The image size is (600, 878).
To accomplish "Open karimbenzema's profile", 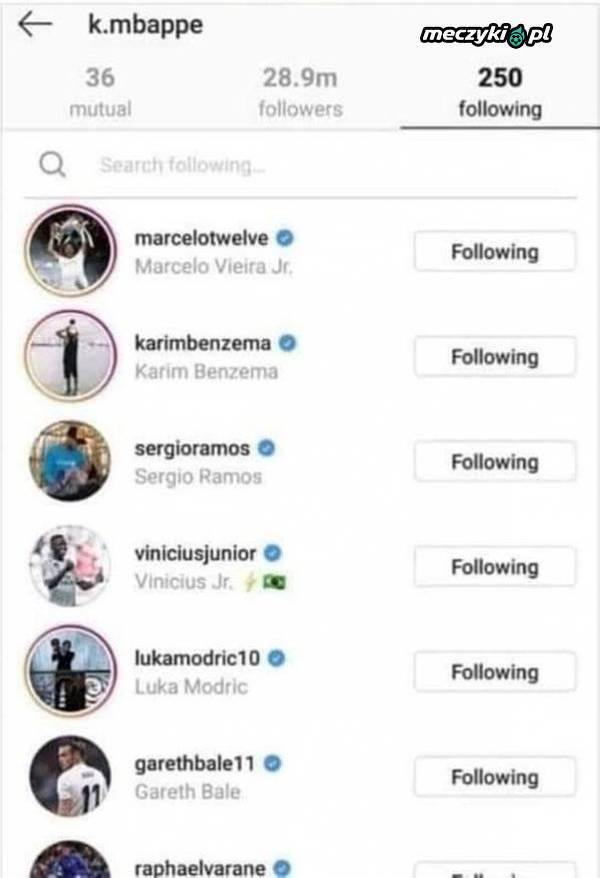I will [x=202, y=343].
